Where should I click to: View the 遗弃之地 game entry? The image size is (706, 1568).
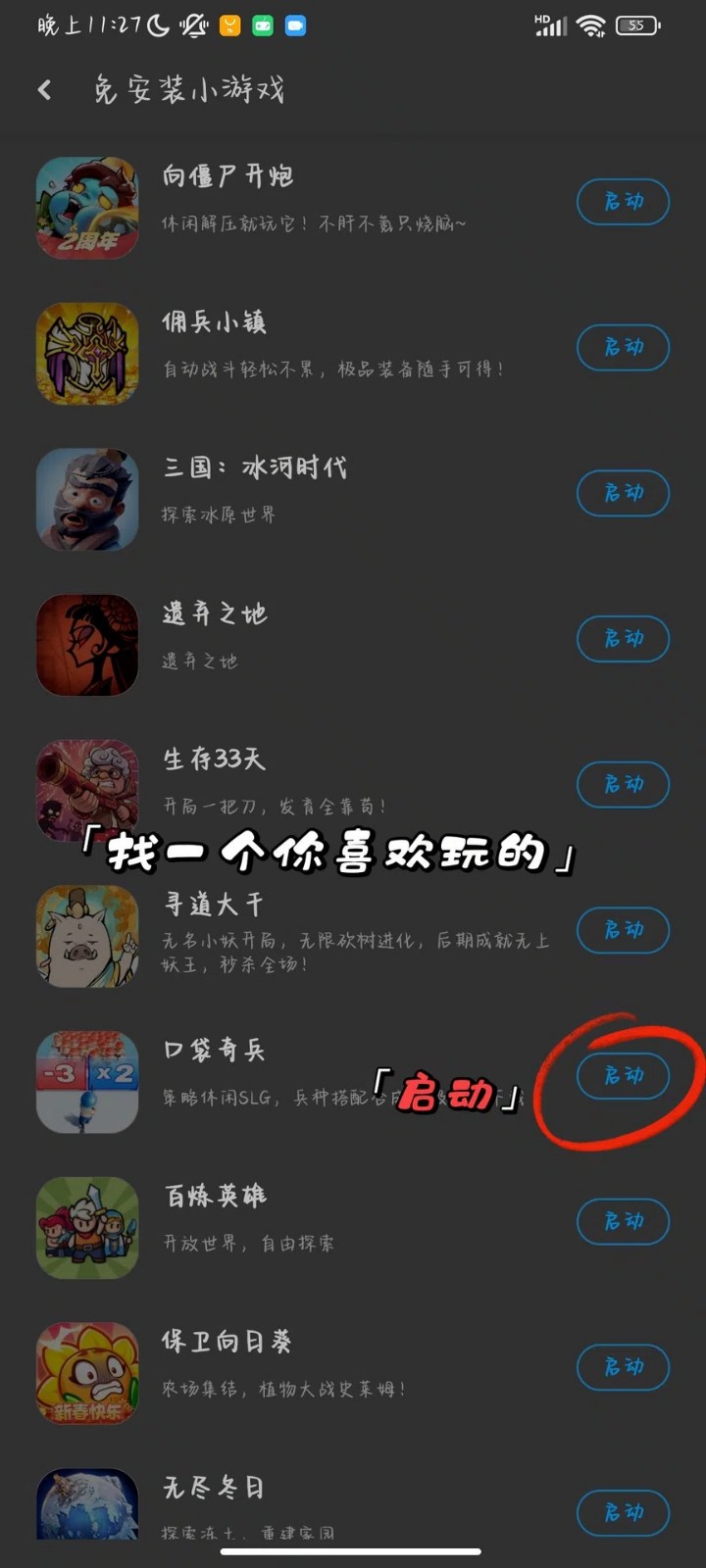point(294,639)
